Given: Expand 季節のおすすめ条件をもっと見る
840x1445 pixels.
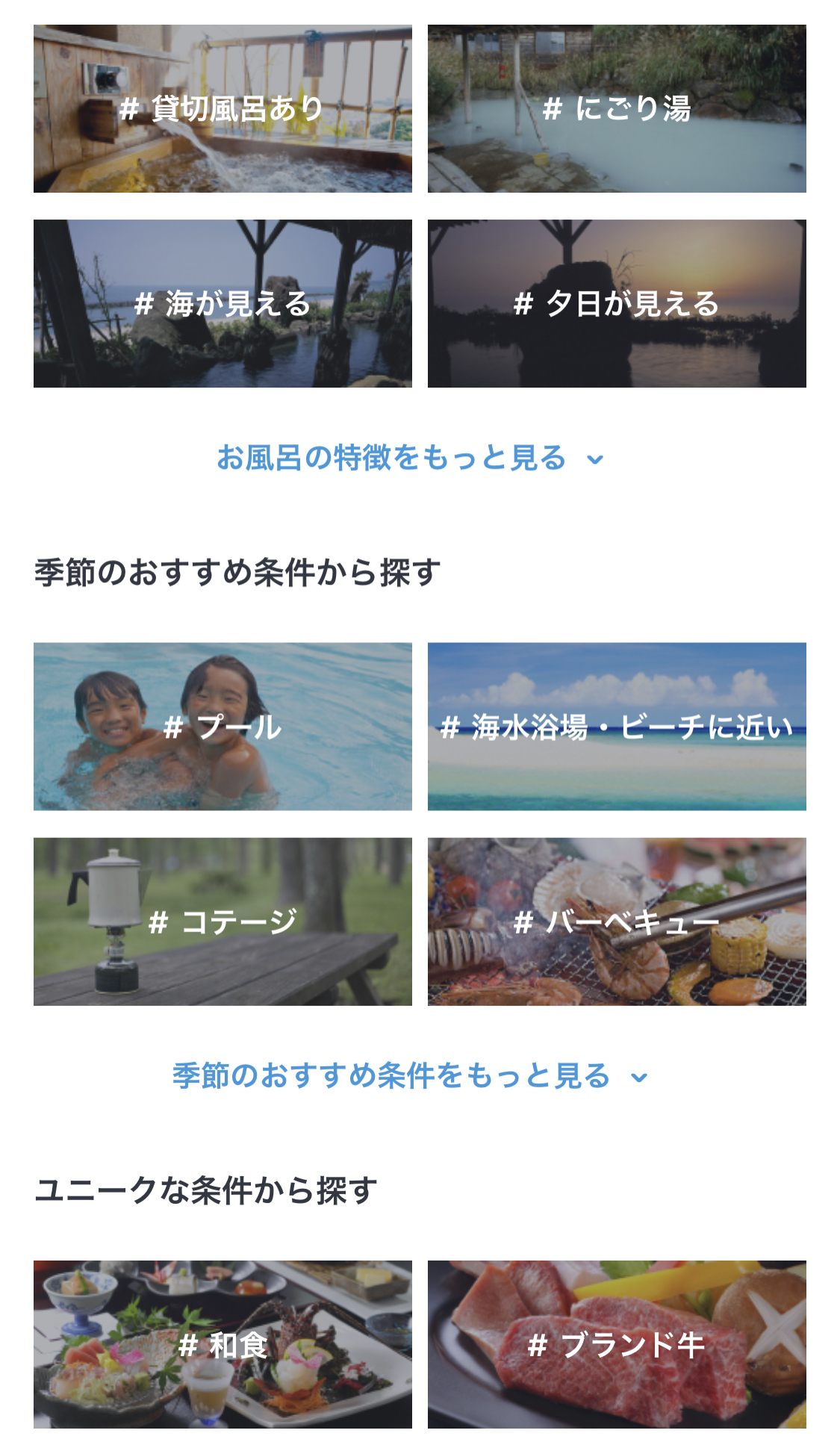Looking at the screenshot, I should click(x=409, y=1076).
